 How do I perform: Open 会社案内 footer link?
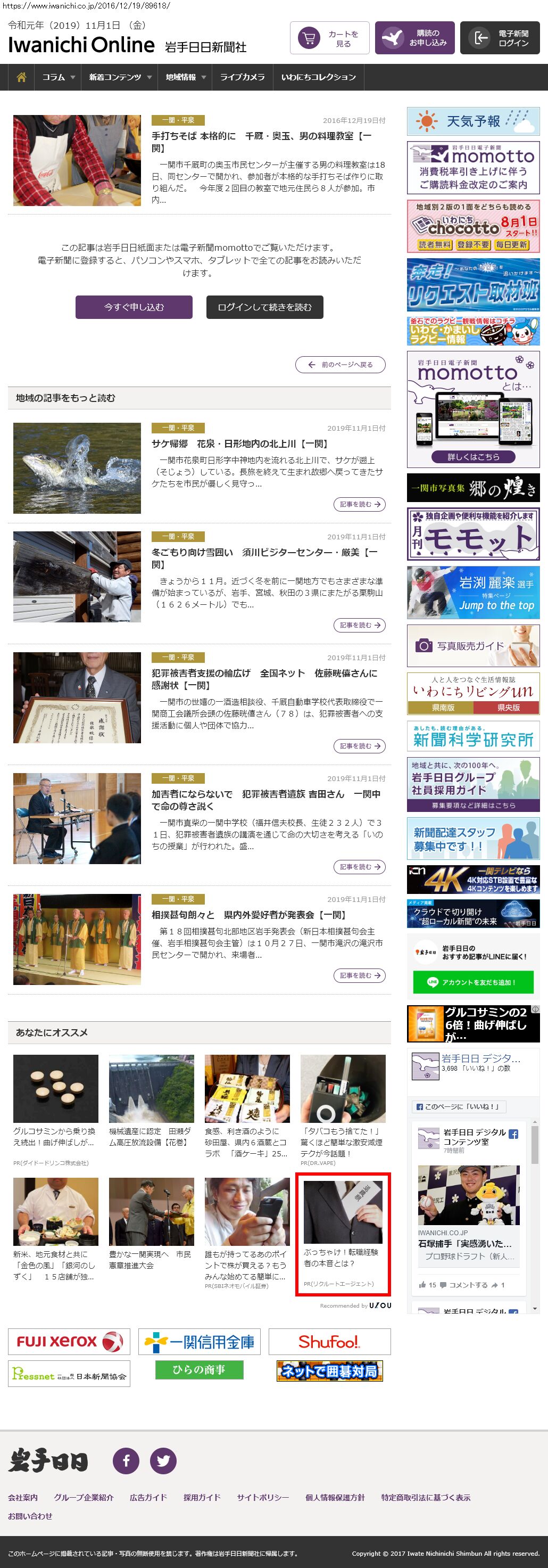pos(23,1497)
